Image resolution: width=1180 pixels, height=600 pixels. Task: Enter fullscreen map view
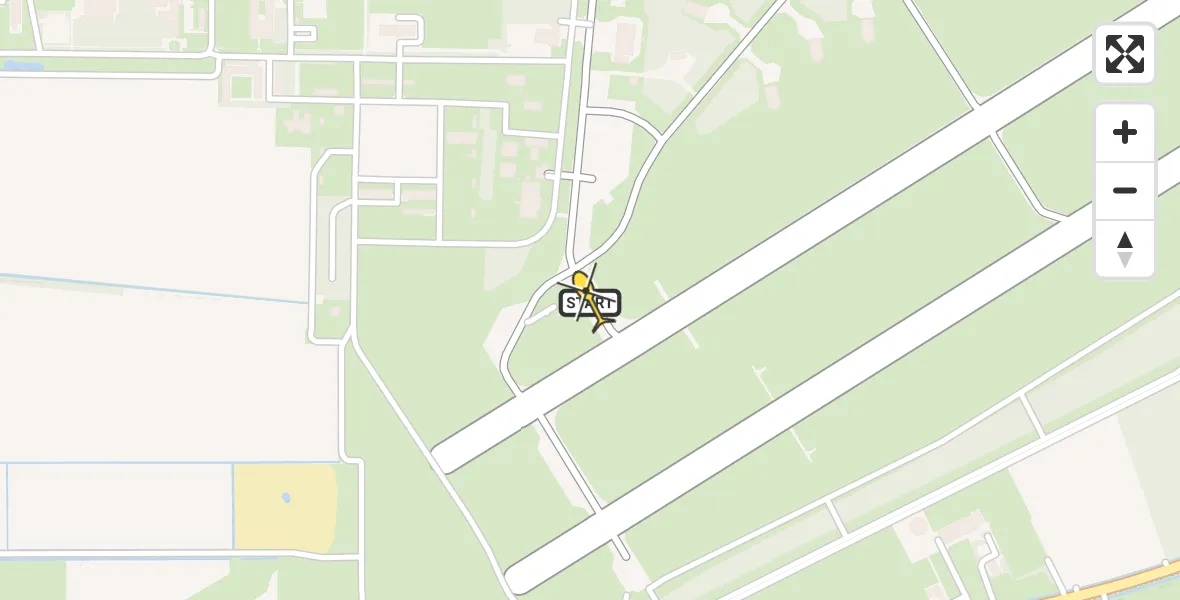click(x=1124, y=54)
